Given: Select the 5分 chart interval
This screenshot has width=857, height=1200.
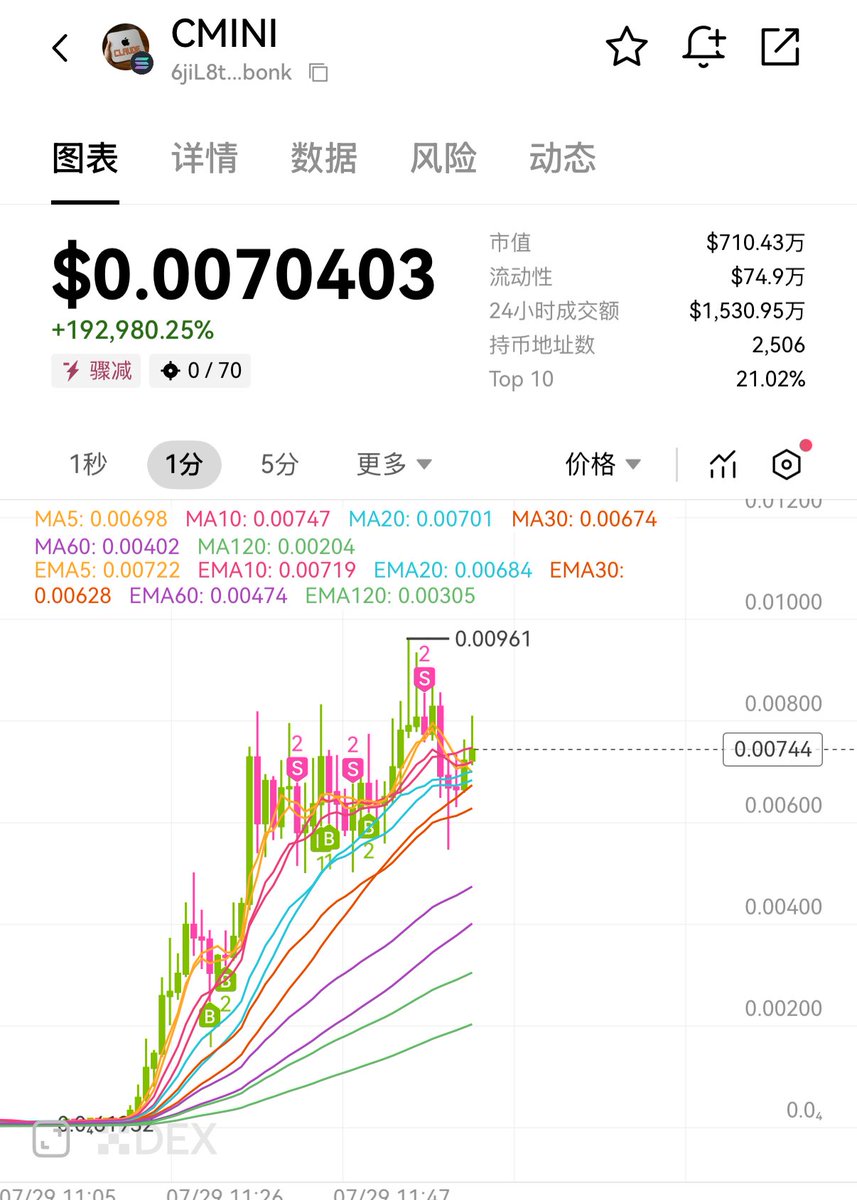Looking at the screenshot, I should click(279, 464).
